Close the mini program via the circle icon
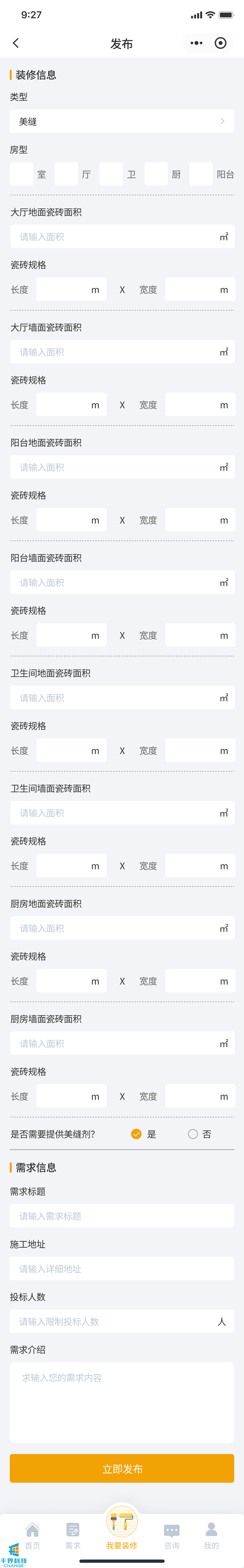The height and width of the screenshot is (1568, 244). [221, 43]
